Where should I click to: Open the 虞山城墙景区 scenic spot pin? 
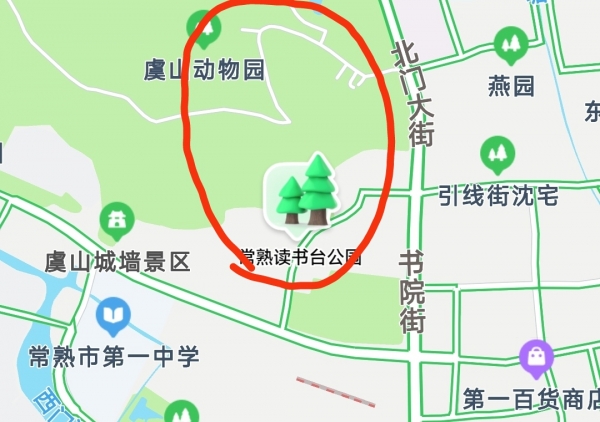pyautogui.click(x=117, y=218)
